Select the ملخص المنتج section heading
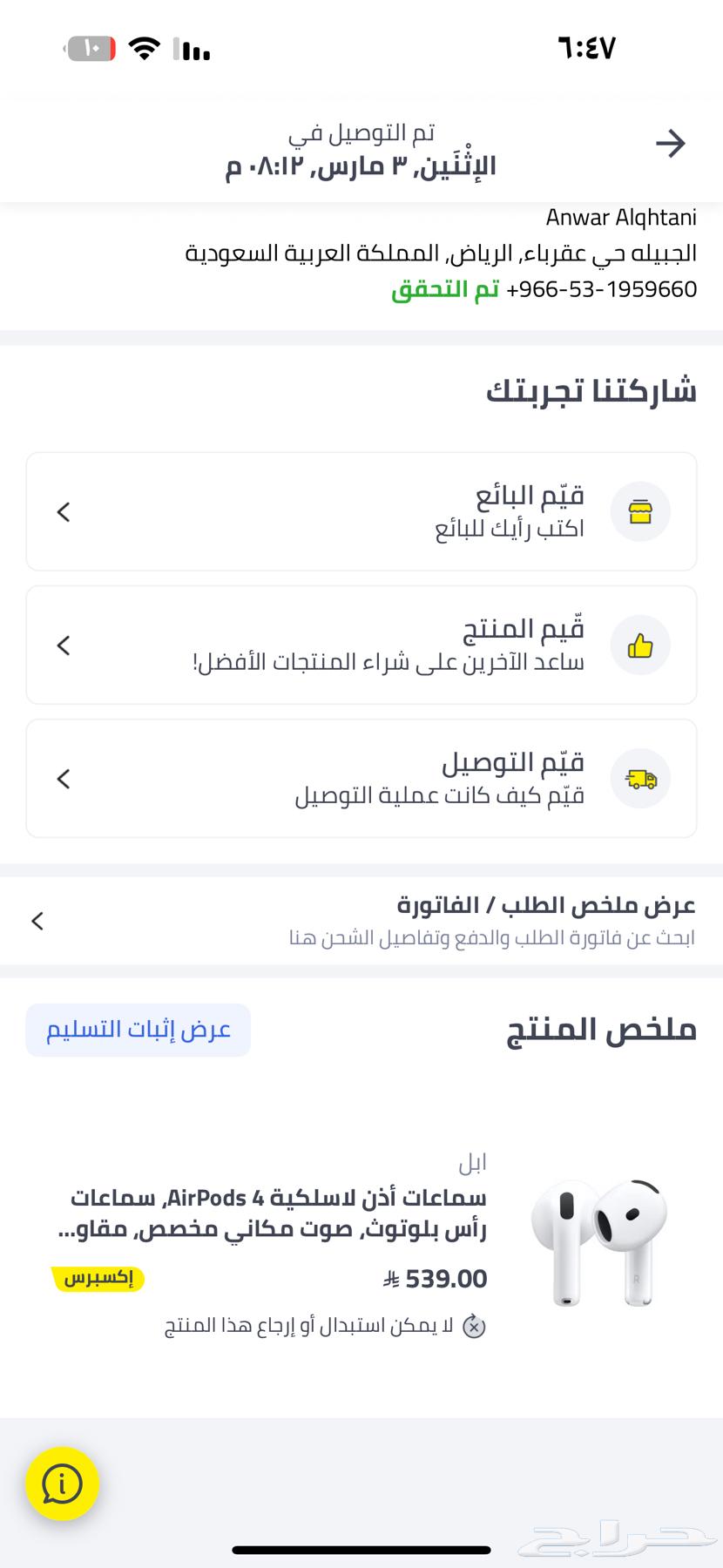 click(x=601, y=1029)
